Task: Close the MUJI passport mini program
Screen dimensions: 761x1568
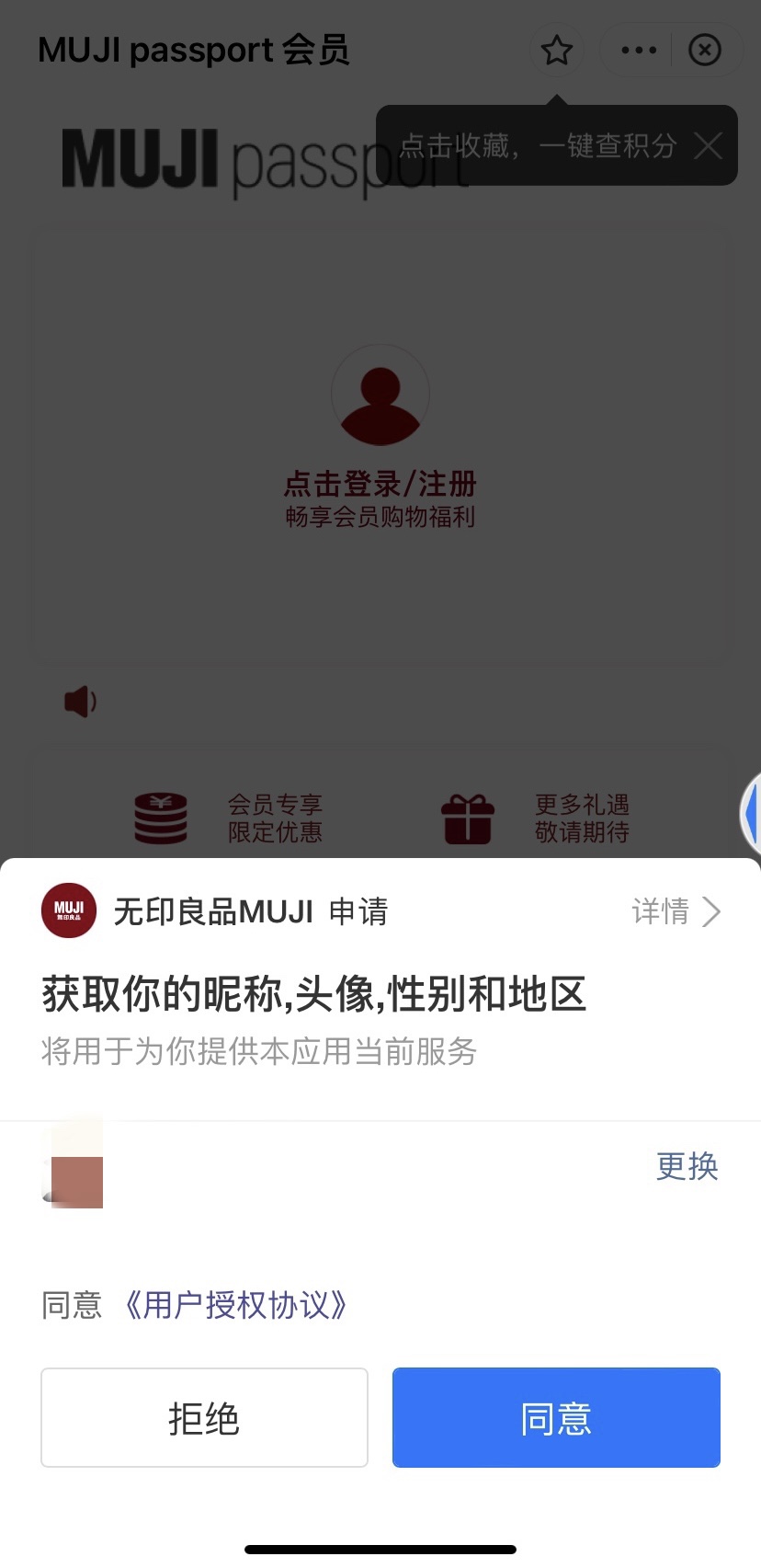Action: [x=705, y=50]
